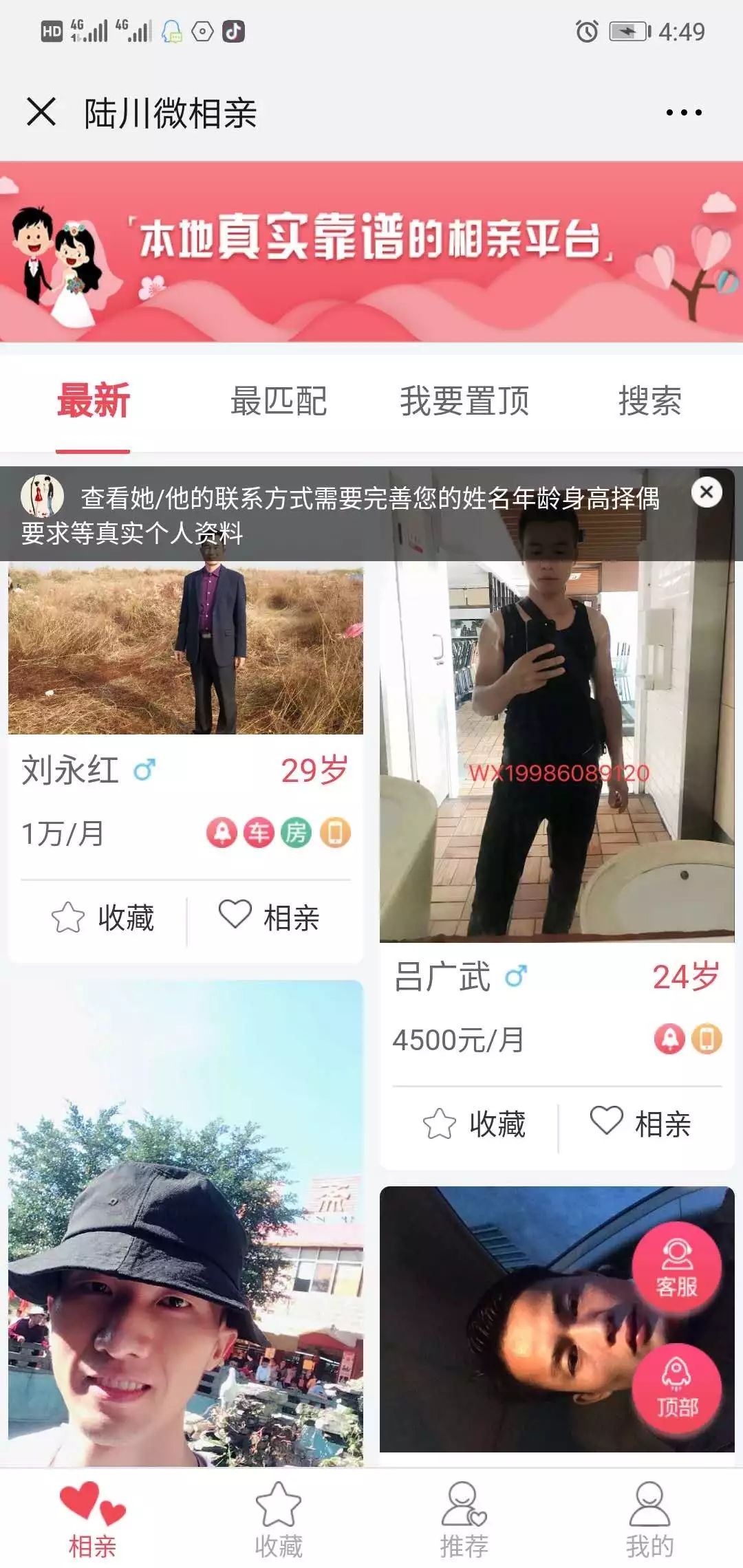Viewport: 743px width, 1568px height.
Task: Contact 客服 via the floating button
Action: pyautogui.click(x=677, y=1267)
